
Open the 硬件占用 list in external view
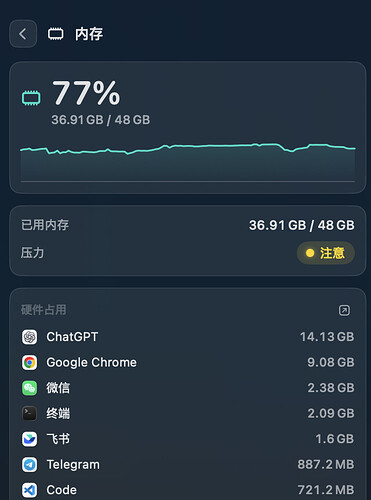[x=344, y=310]
